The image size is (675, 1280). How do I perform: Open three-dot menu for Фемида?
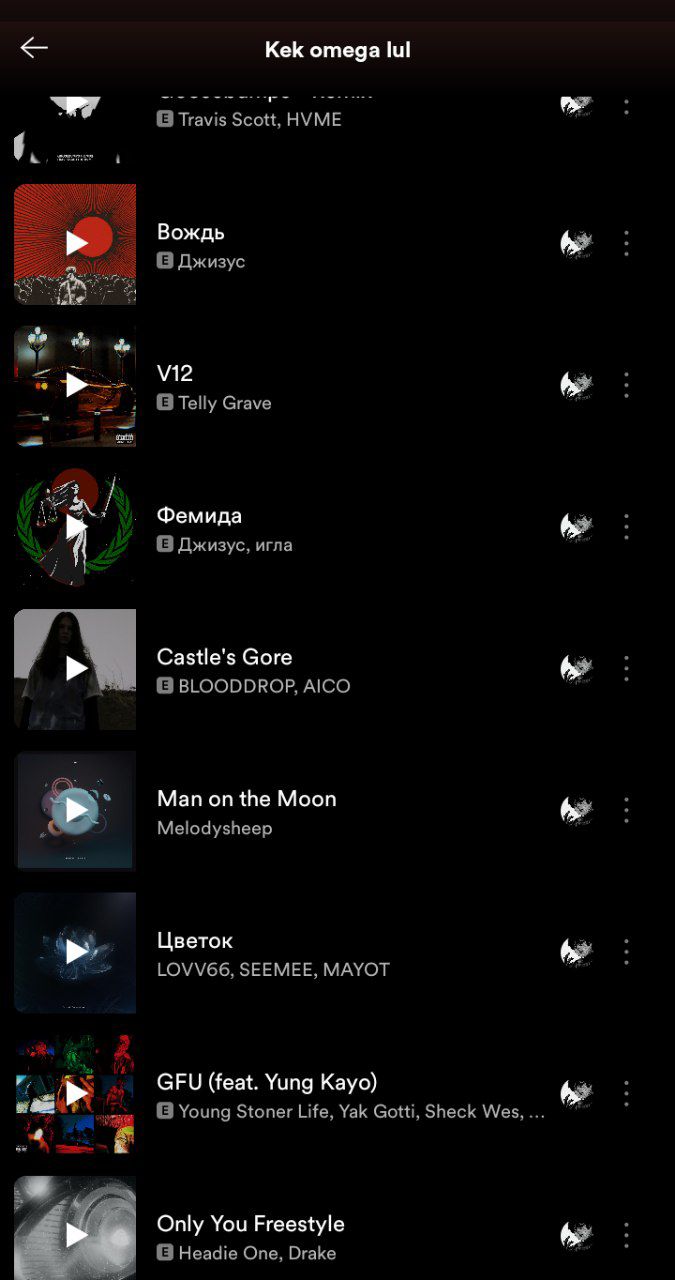(626, 527)
